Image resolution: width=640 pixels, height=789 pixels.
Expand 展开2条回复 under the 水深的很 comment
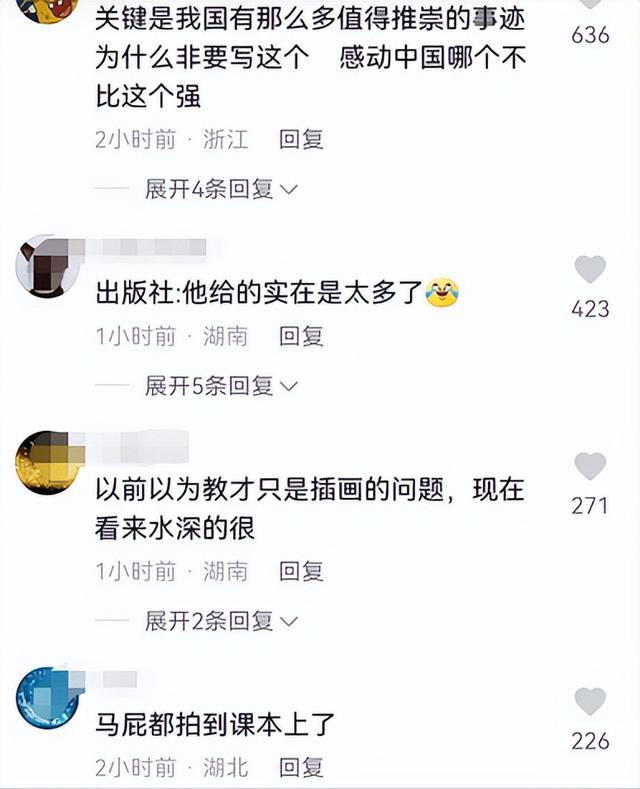click(221, 621)
